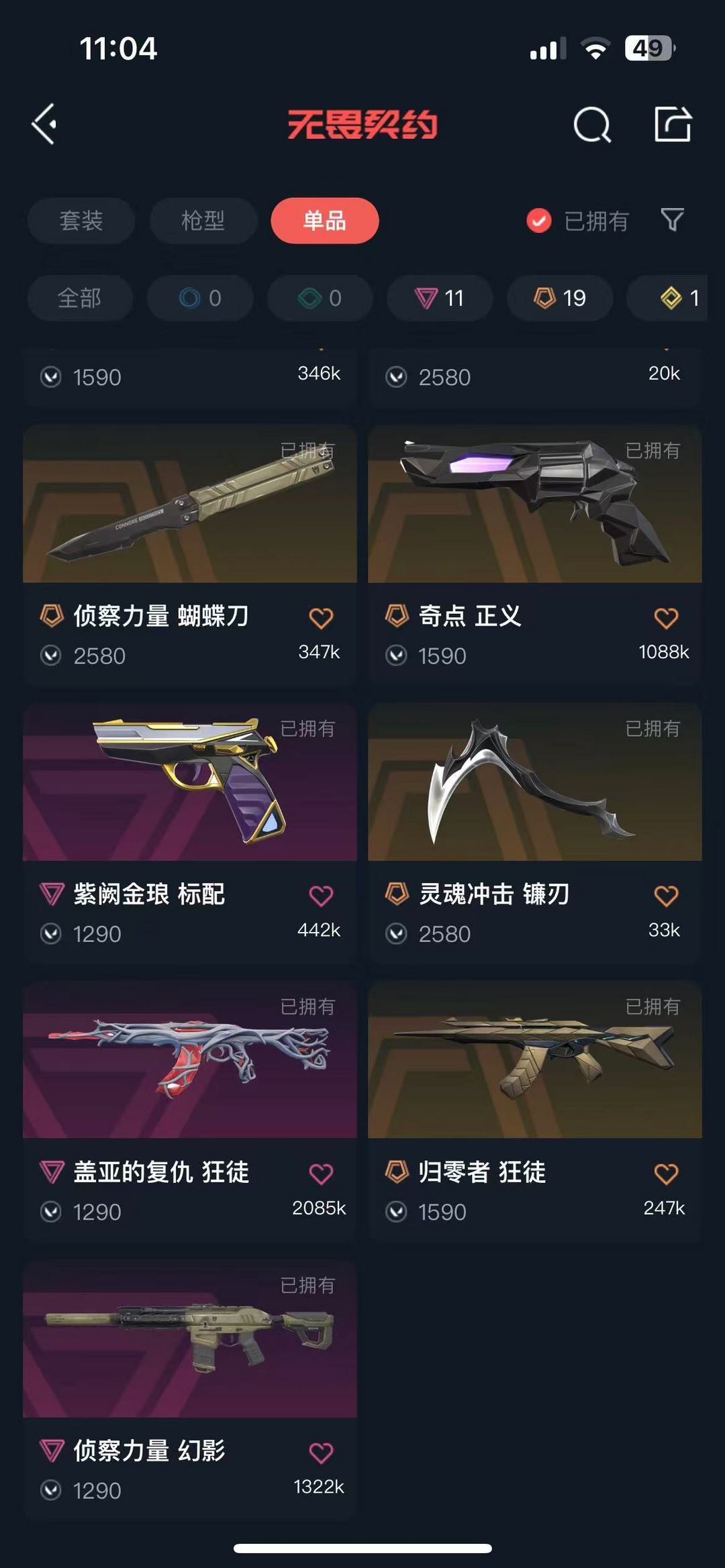The image size is (725, 1568).
Task: Open the 紫阙金琅 标配 skin card
Action: [190, 832]
